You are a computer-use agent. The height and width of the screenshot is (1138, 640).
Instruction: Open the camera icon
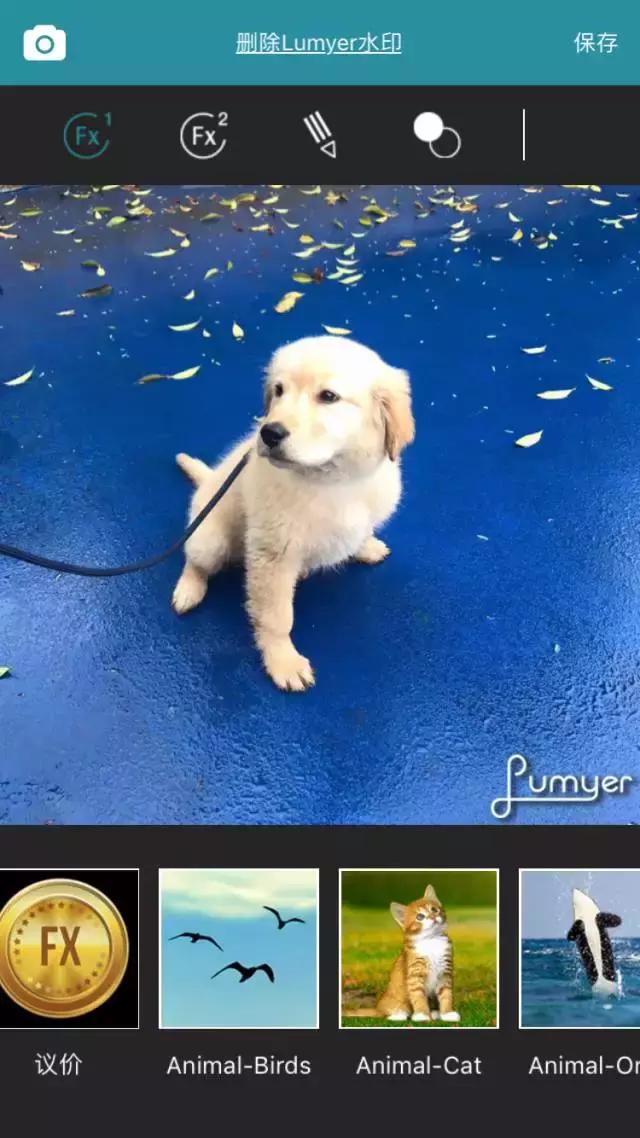click(44, 43)
